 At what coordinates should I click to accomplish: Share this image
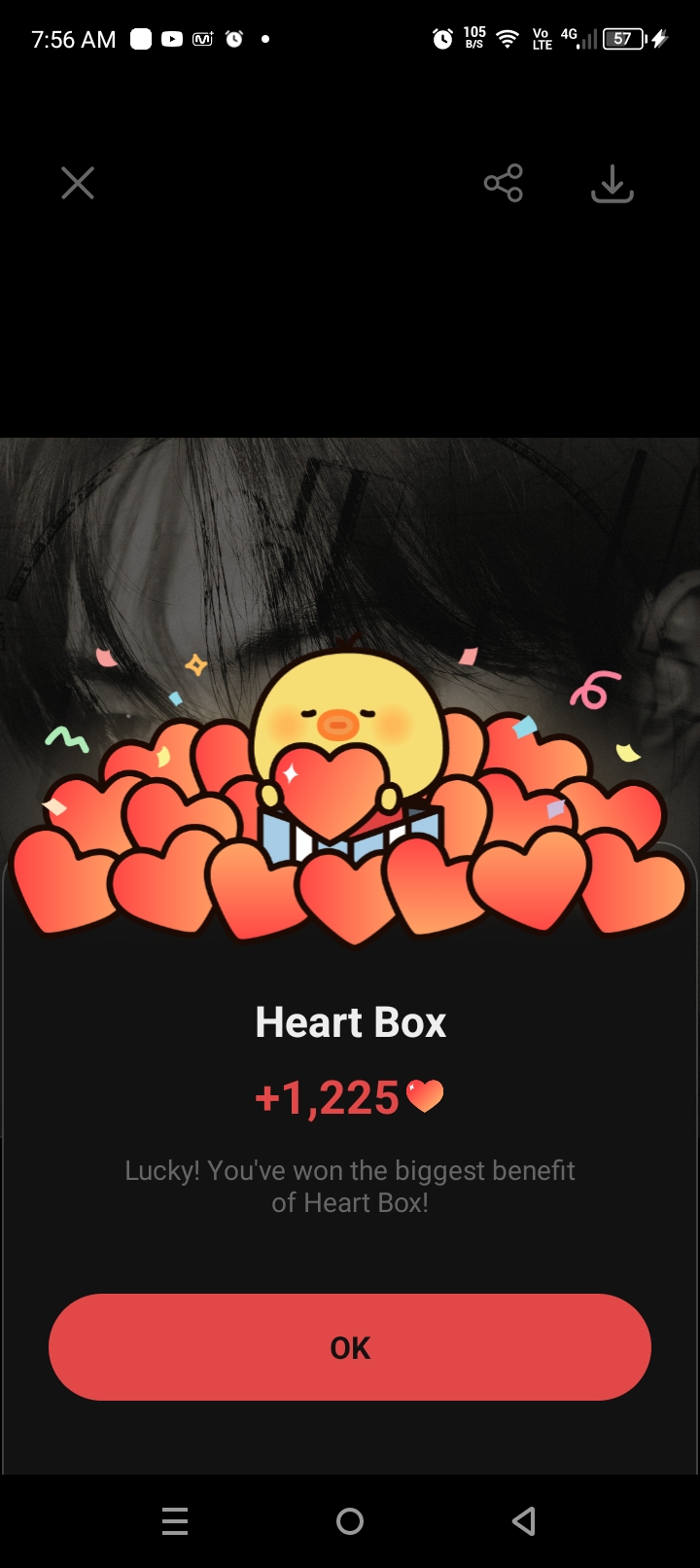[x=504, y=183]
